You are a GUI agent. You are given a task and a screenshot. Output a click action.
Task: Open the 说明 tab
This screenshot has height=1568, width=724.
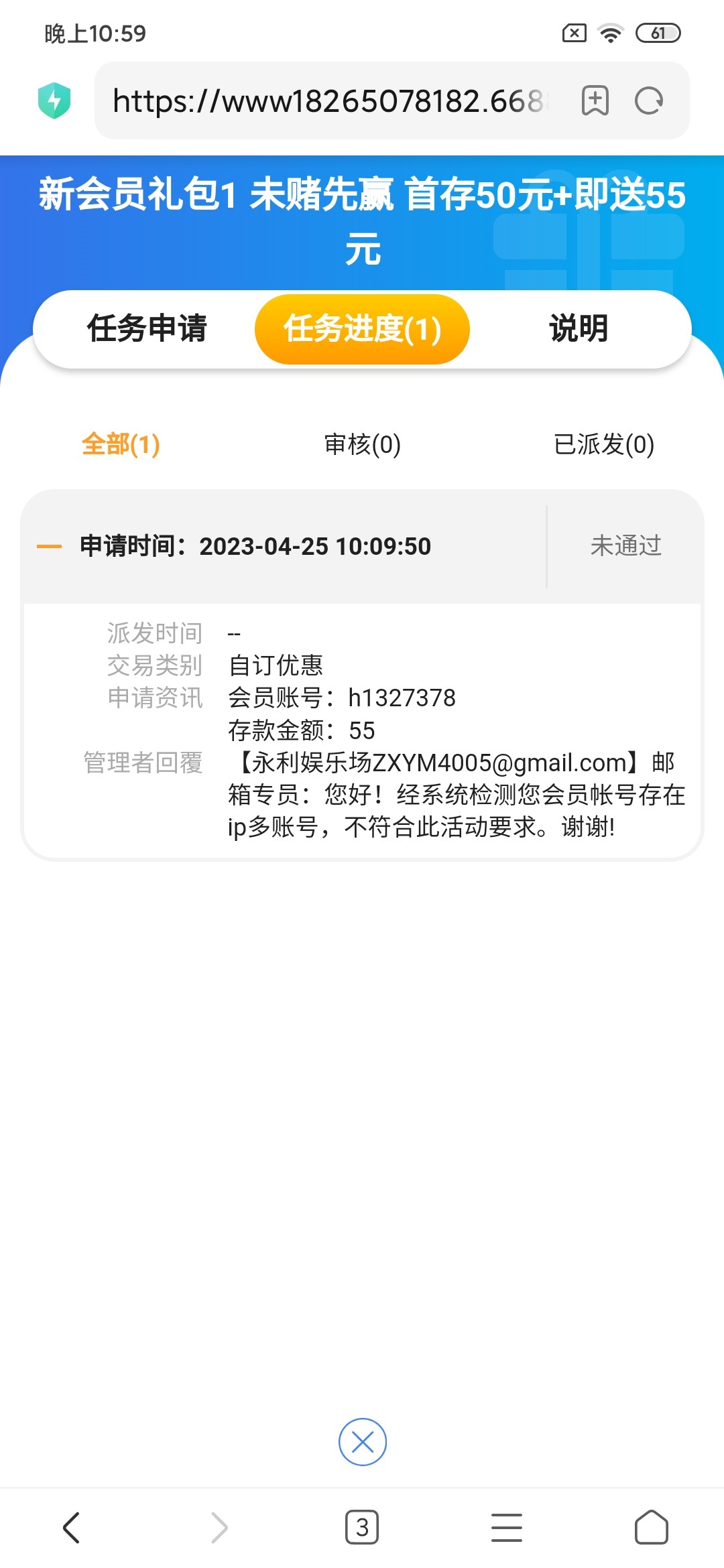578,328
